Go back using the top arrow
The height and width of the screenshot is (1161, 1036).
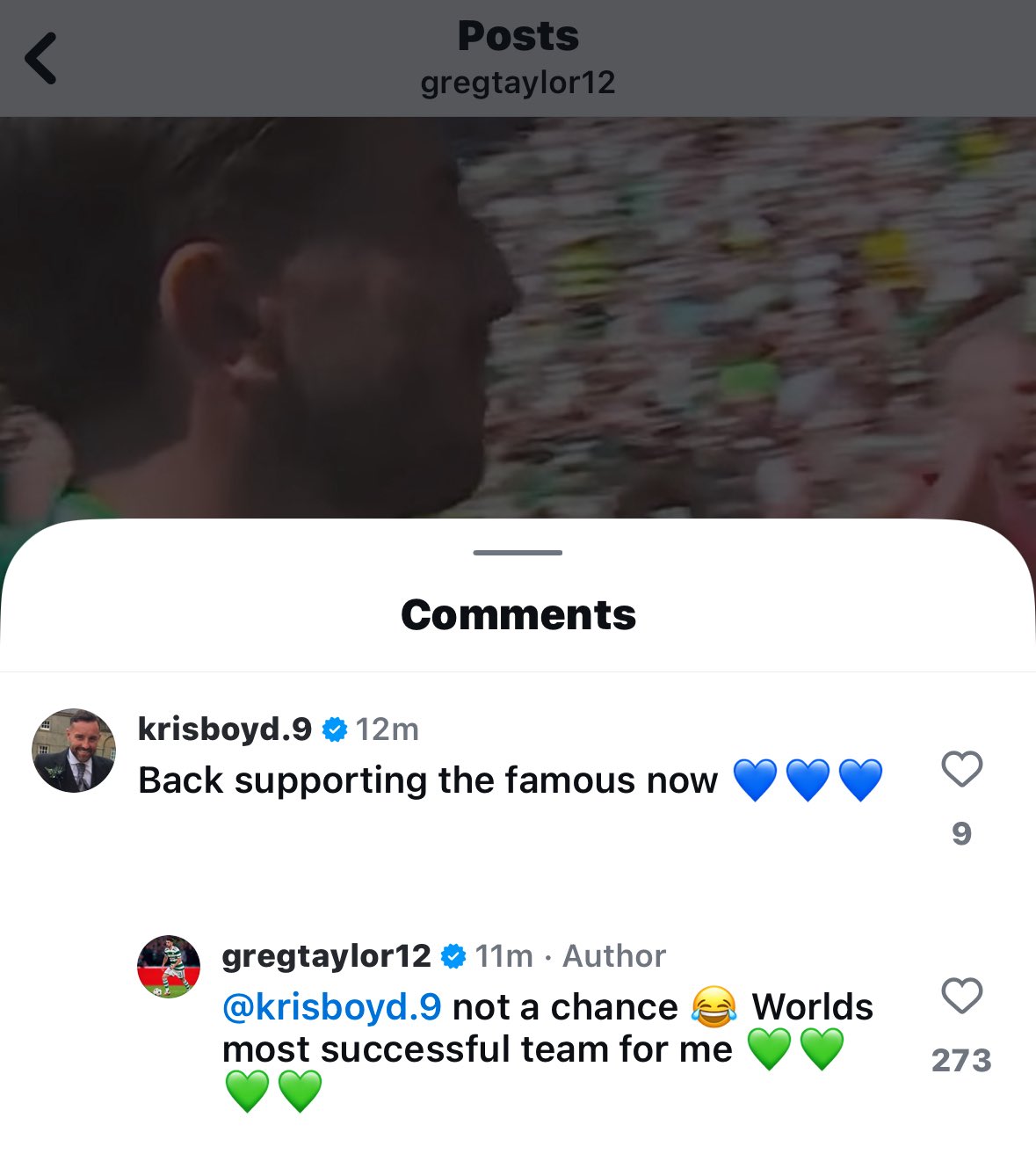pyautogui.click(x=41, y=59)
